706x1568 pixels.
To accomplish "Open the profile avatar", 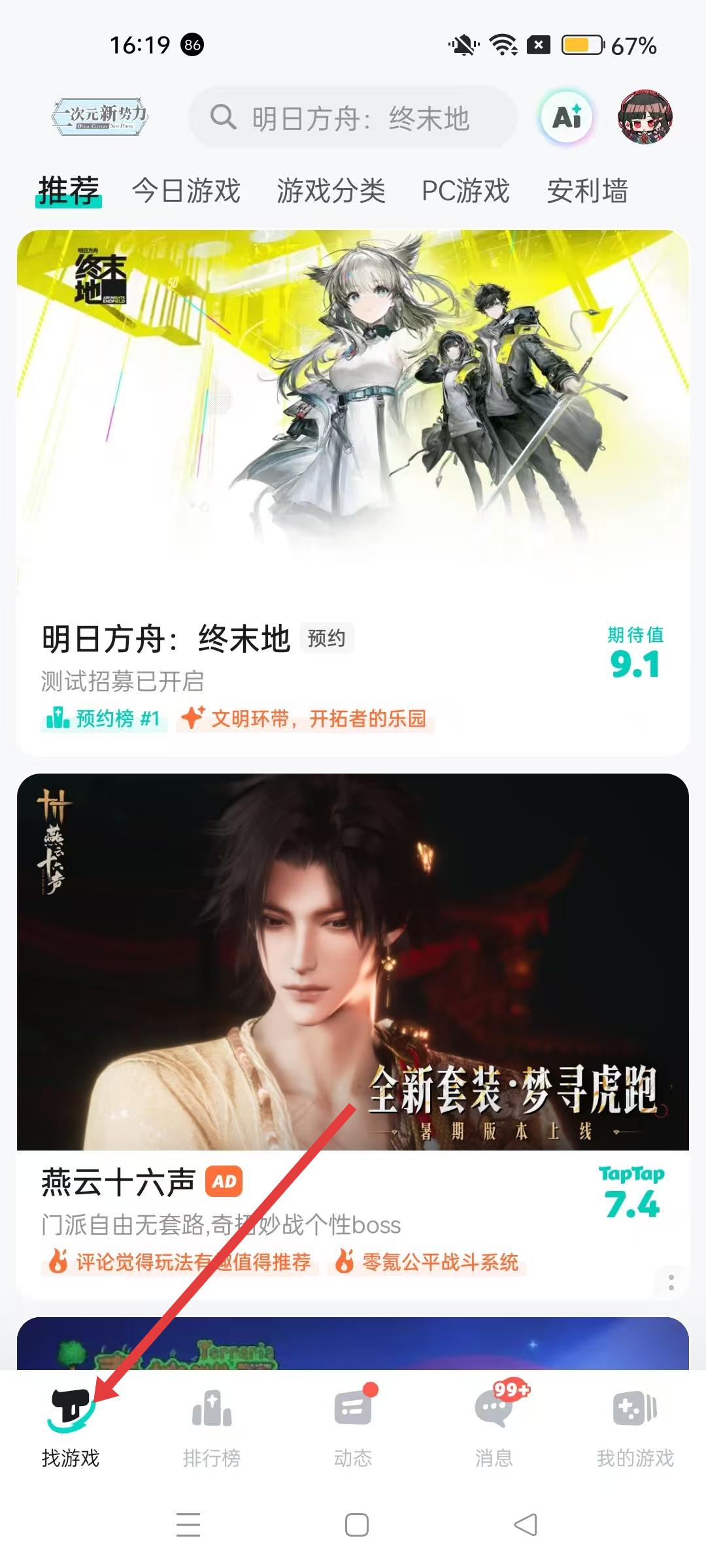I will pos(645,118).
